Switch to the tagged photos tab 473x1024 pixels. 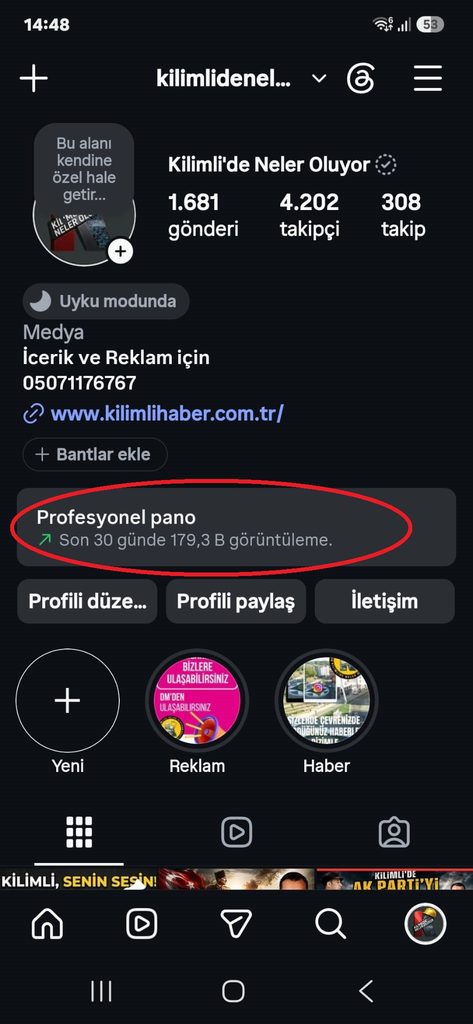(x=394, y=833)
